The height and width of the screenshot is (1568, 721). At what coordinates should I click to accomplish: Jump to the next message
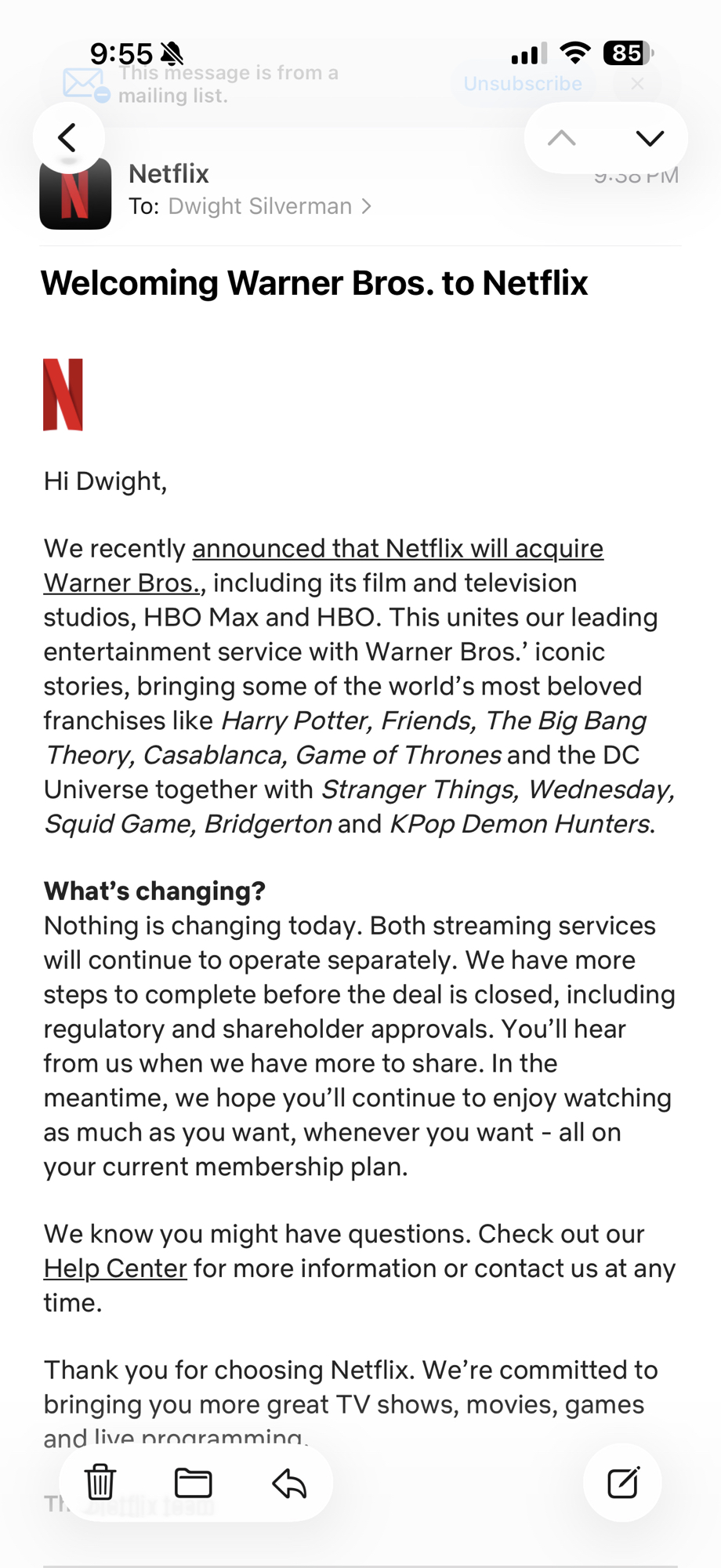650,139
